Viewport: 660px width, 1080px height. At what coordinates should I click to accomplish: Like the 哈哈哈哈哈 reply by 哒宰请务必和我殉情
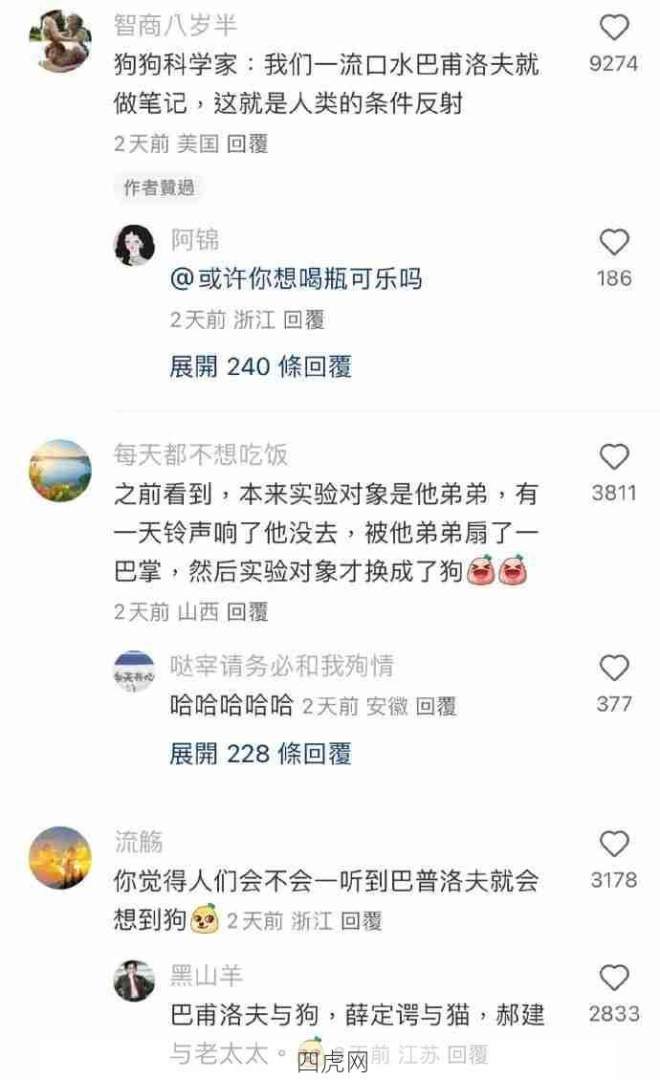[614, 668]
